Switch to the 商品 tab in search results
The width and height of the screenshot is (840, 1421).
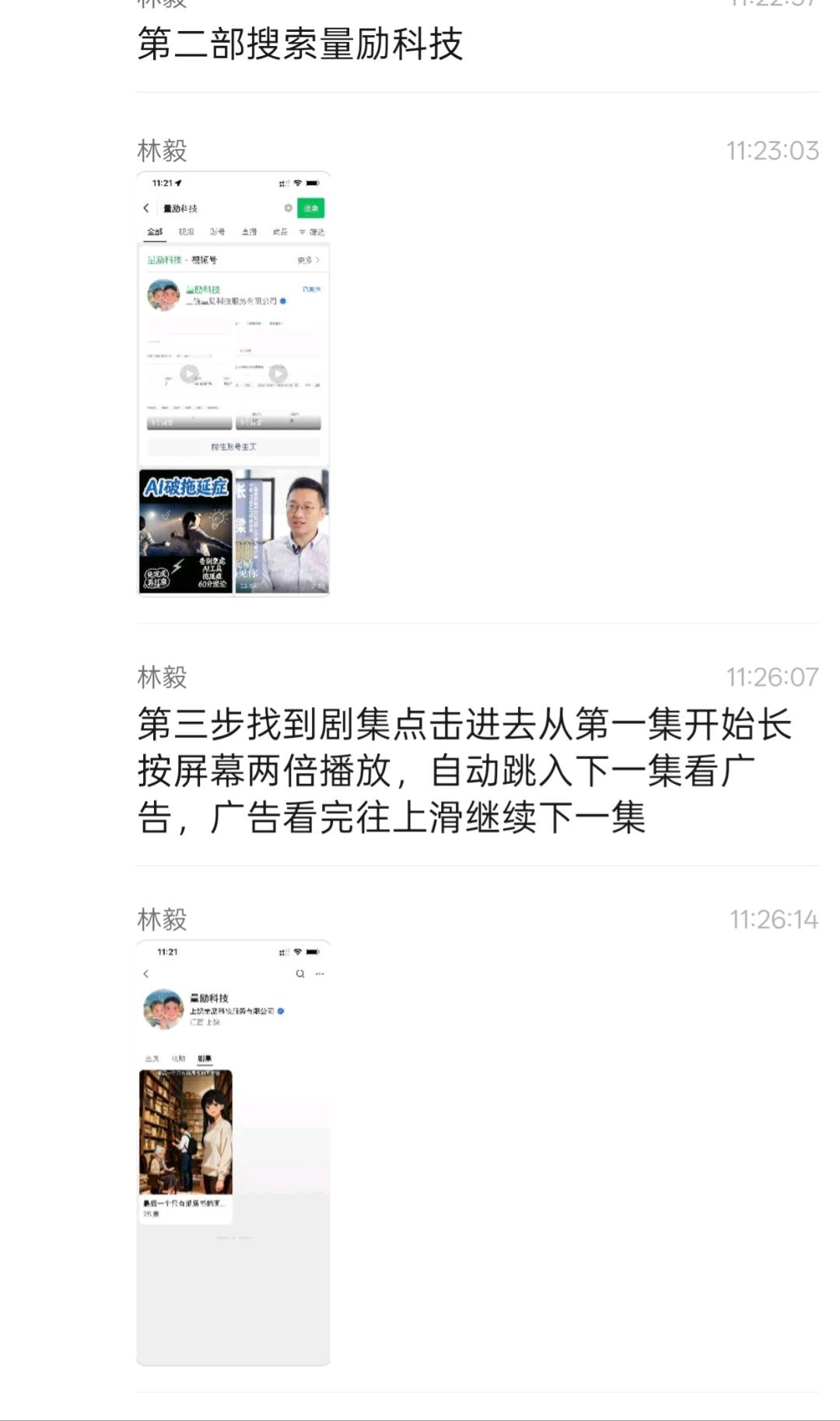[x=281, y=232]
